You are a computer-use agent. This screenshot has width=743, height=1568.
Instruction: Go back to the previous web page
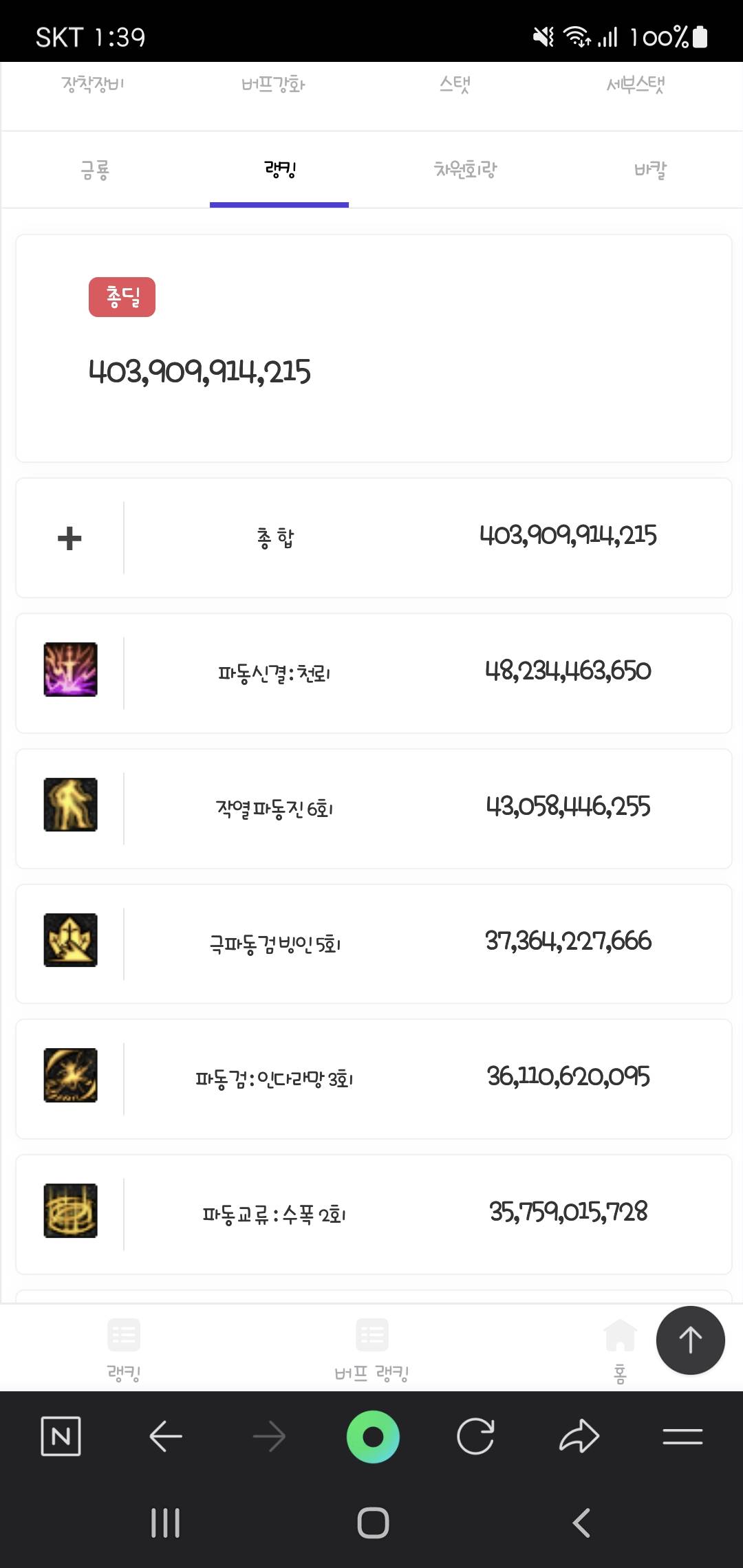click(x=166, y=1436)
